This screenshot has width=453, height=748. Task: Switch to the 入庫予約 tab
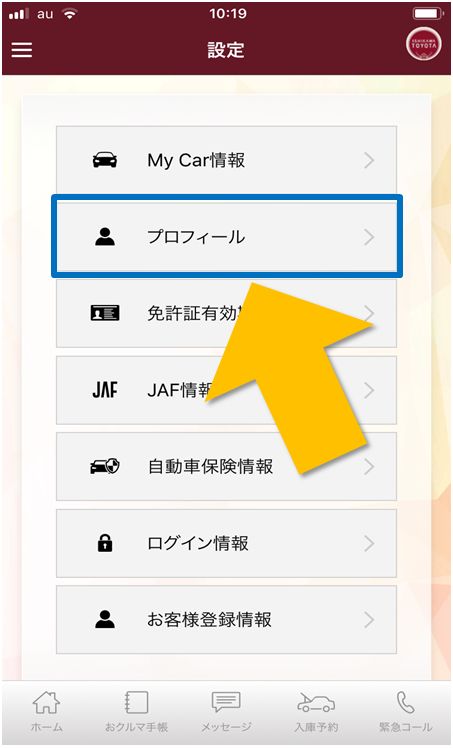coord(316,712)
